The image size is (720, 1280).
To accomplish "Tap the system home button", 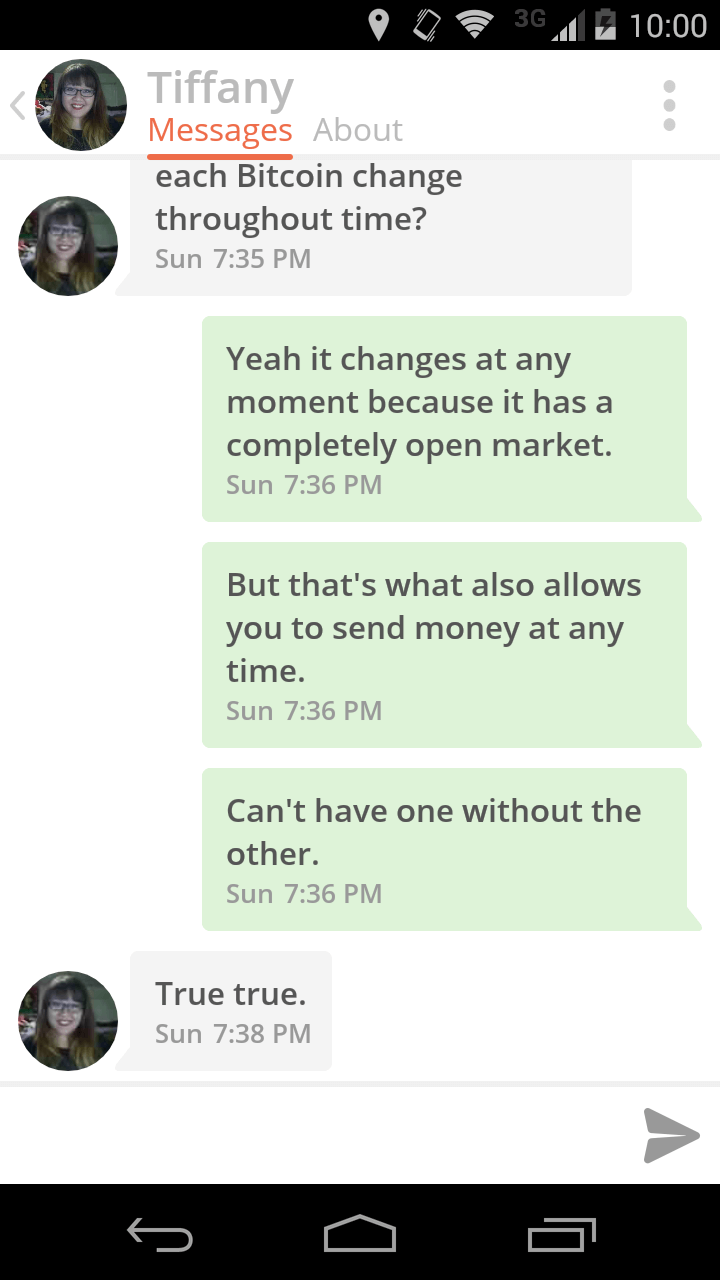I will pyautogui.click(x=360, y=1233).
